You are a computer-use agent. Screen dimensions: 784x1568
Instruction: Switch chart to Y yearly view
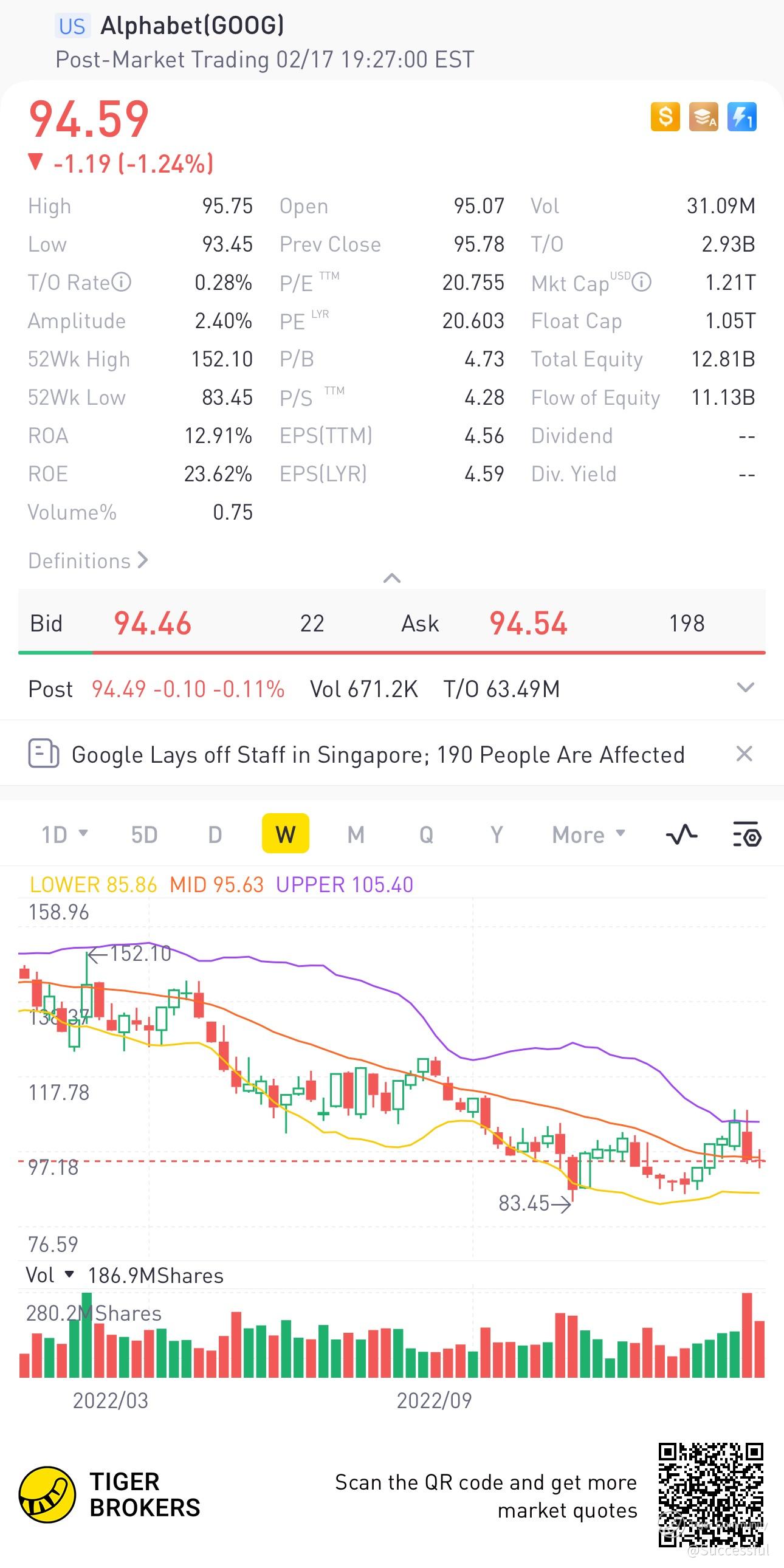coord(497,834)
